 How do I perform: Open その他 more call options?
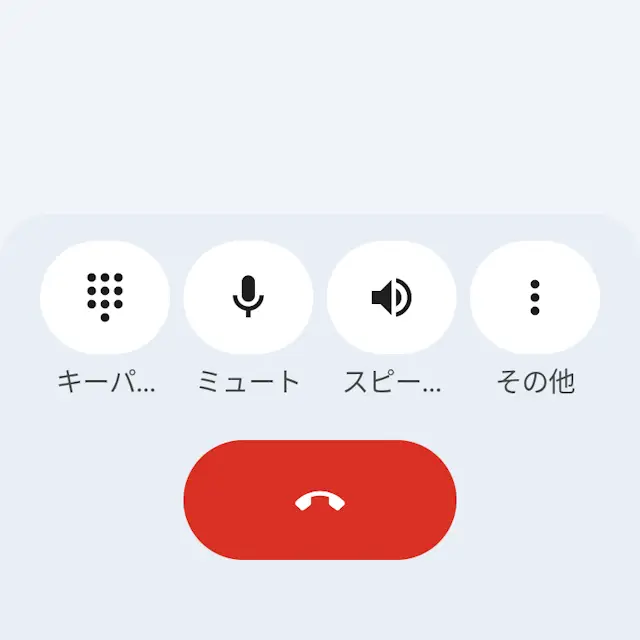click(x=535, y=297)
